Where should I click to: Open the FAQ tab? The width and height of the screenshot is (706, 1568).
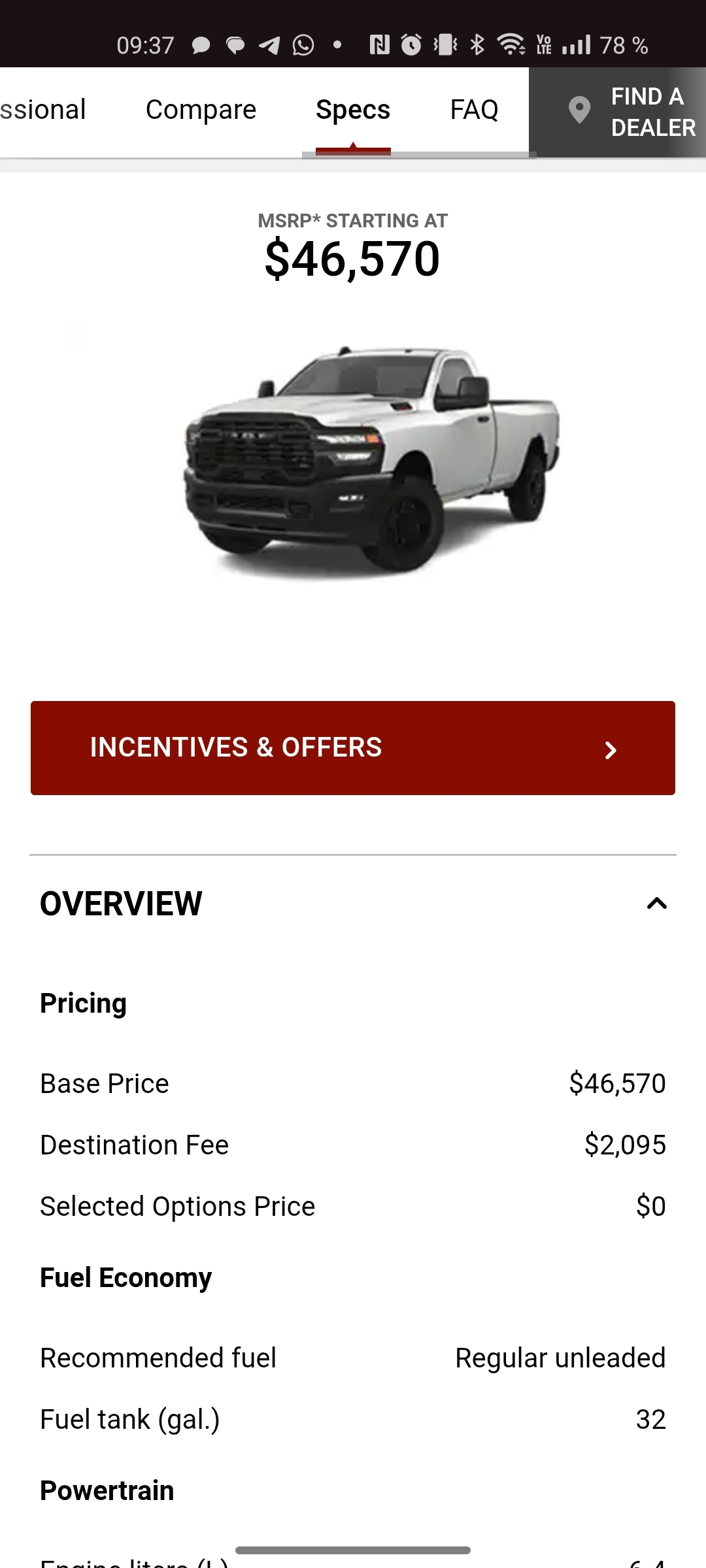[474, 110]
